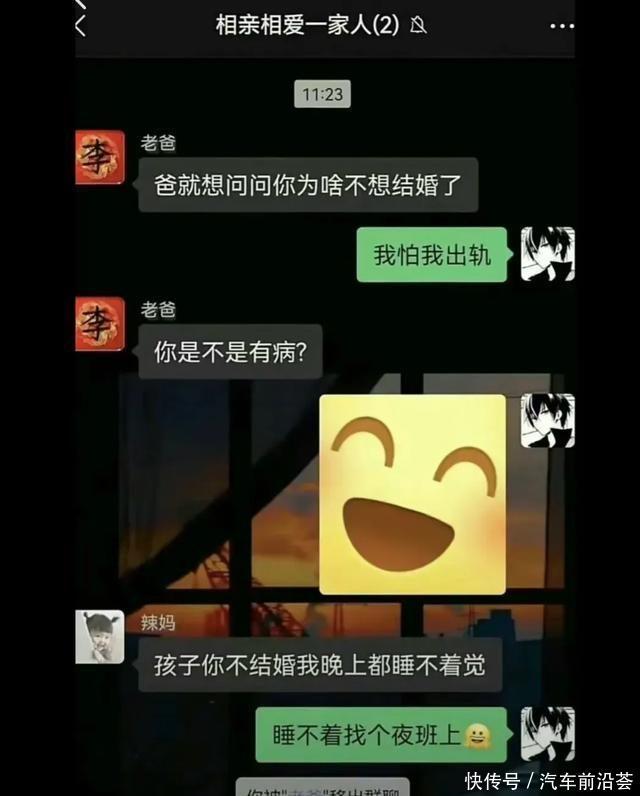Viewport: 640px width, 796px height.
Task: Open the big laughing face sticker
Action: point(412,494)
